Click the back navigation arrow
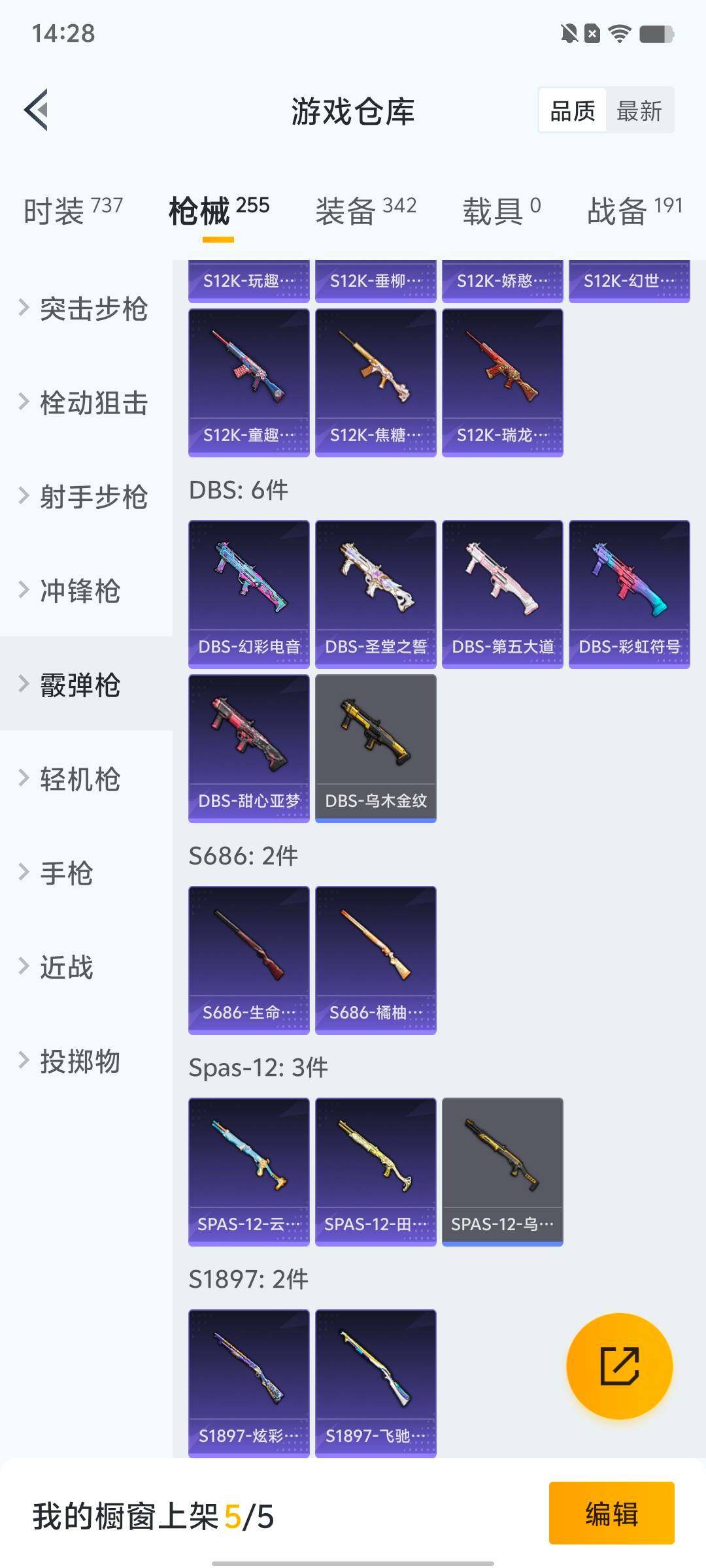Image resolution: width=706 pixels, height=1568 pixels. [x=37, y=110]
